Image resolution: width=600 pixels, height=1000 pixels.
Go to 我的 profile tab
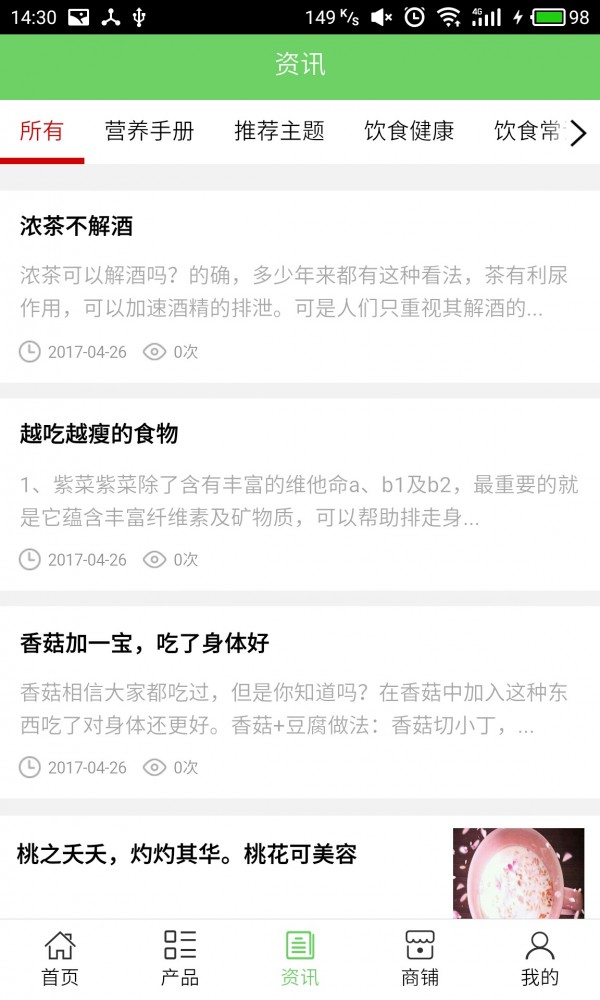[x=540, y=958]
